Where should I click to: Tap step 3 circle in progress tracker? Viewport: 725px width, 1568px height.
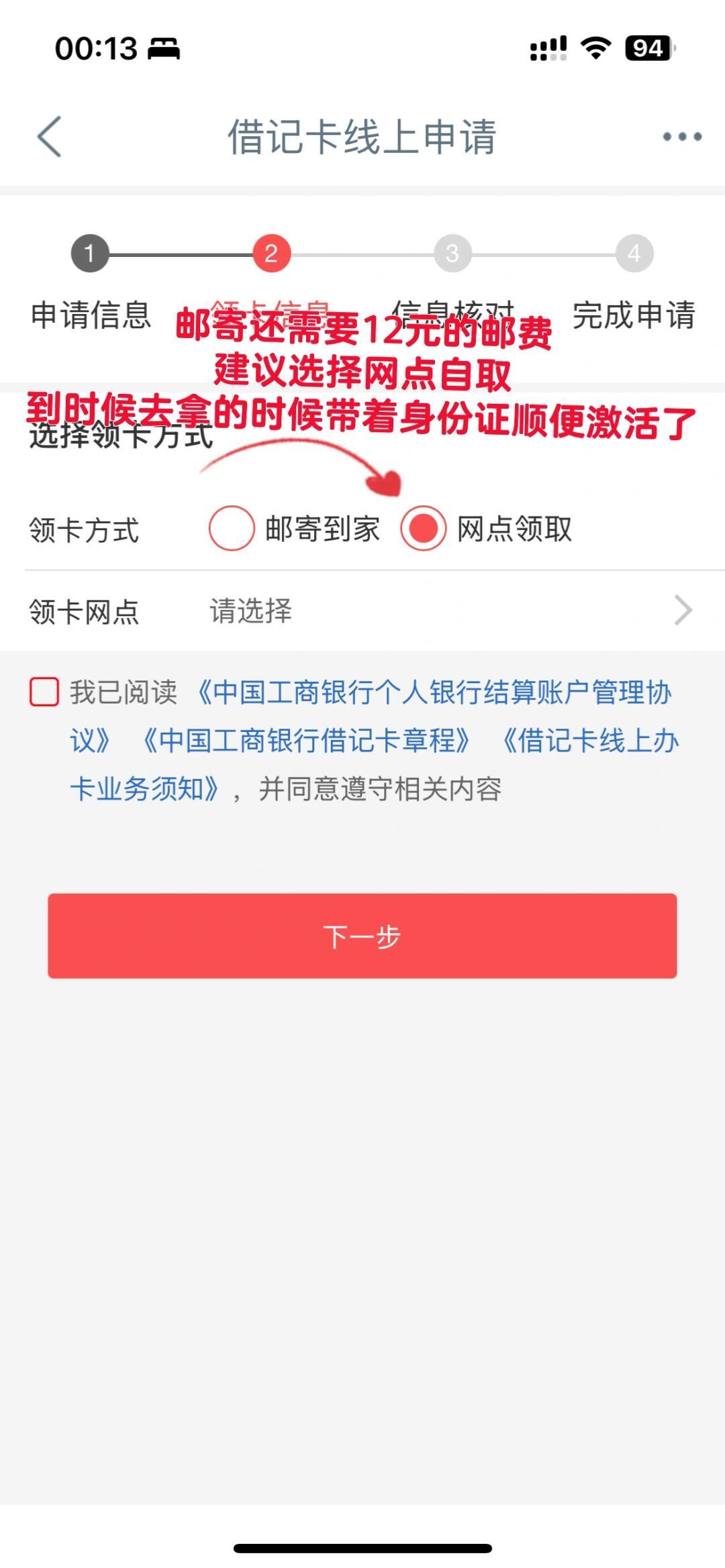(x=451, y=253)
